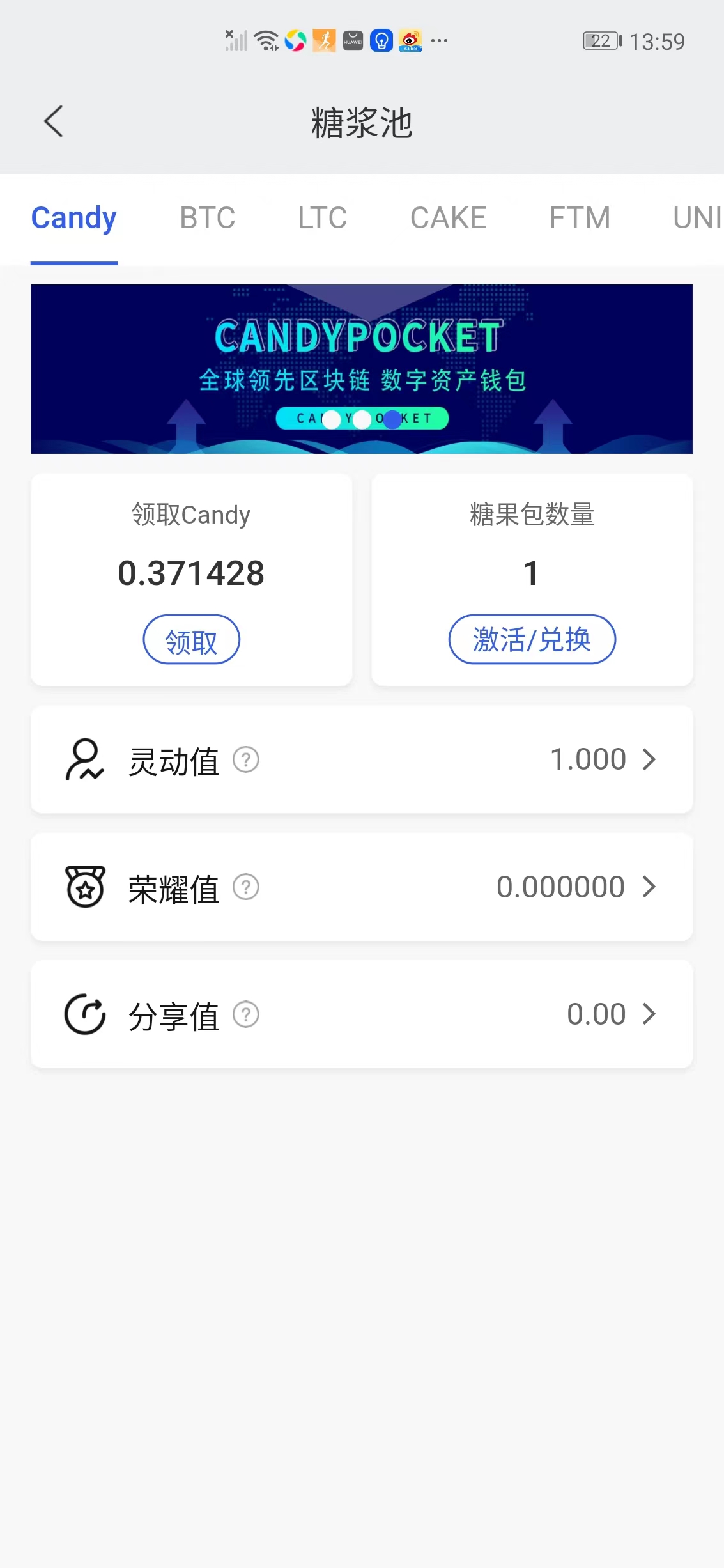Expand the 荣耀值 details row

point(651,887)
